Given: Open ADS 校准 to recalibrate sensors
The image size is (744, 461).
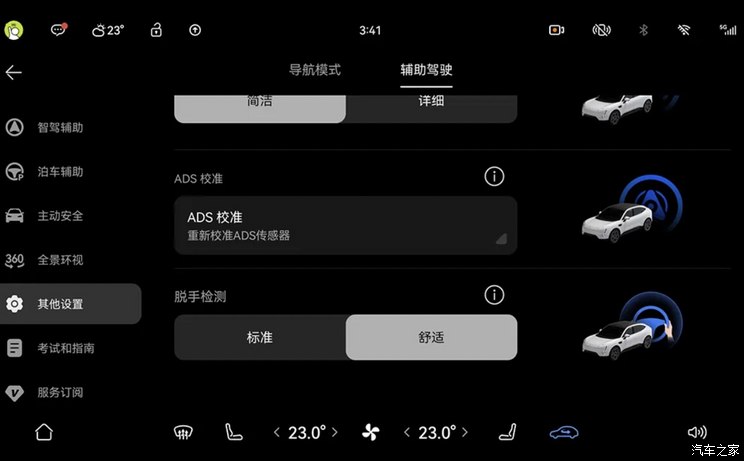Looking at the screenshot, I should click(x=345, y=225).
